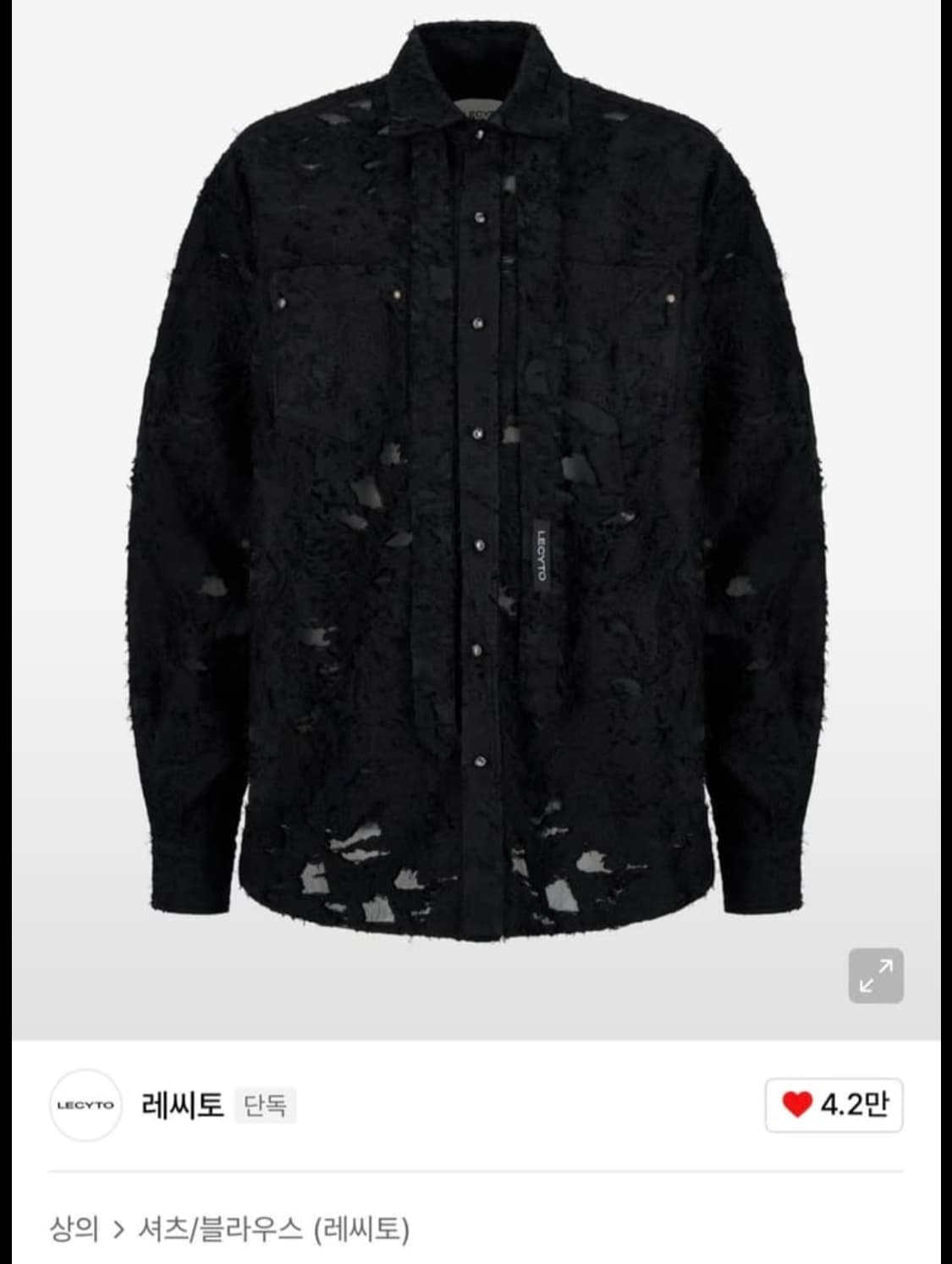
Task: Expand the product image to fullscreen
Action: coord(876,975)
